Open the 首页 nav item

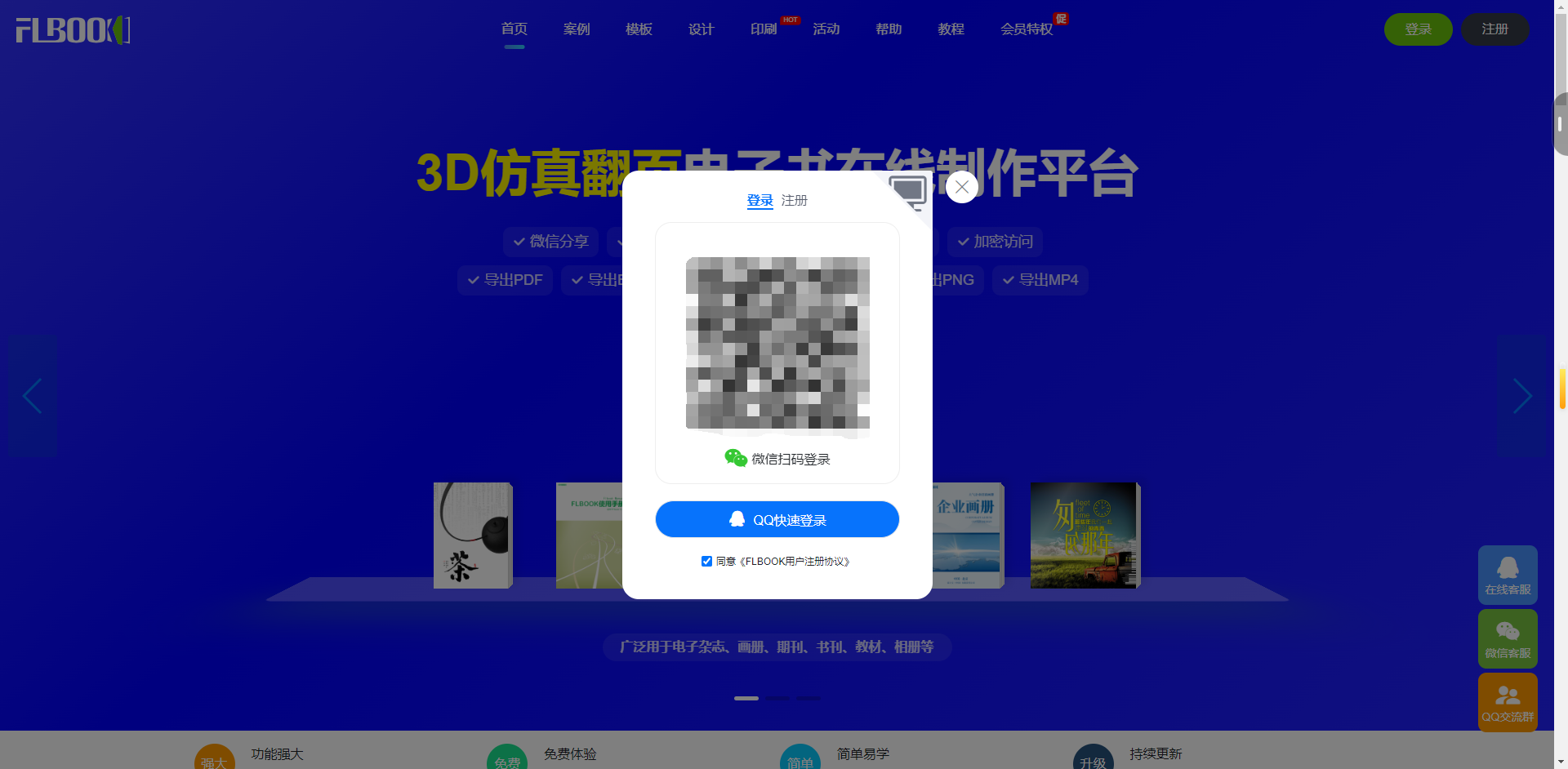point(514,29)
